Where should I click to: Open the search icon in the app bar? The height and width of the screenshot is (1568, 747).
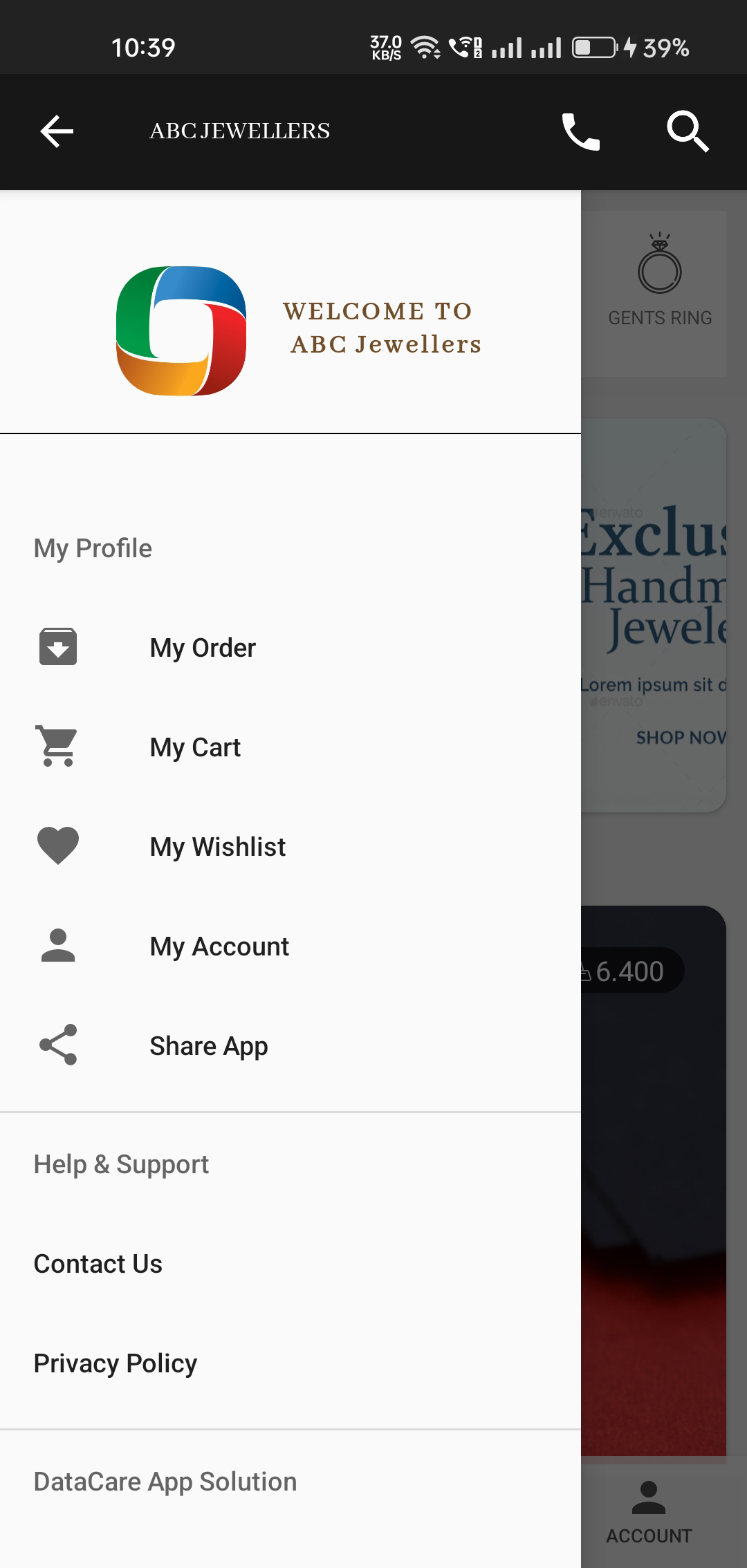(687, 131)
